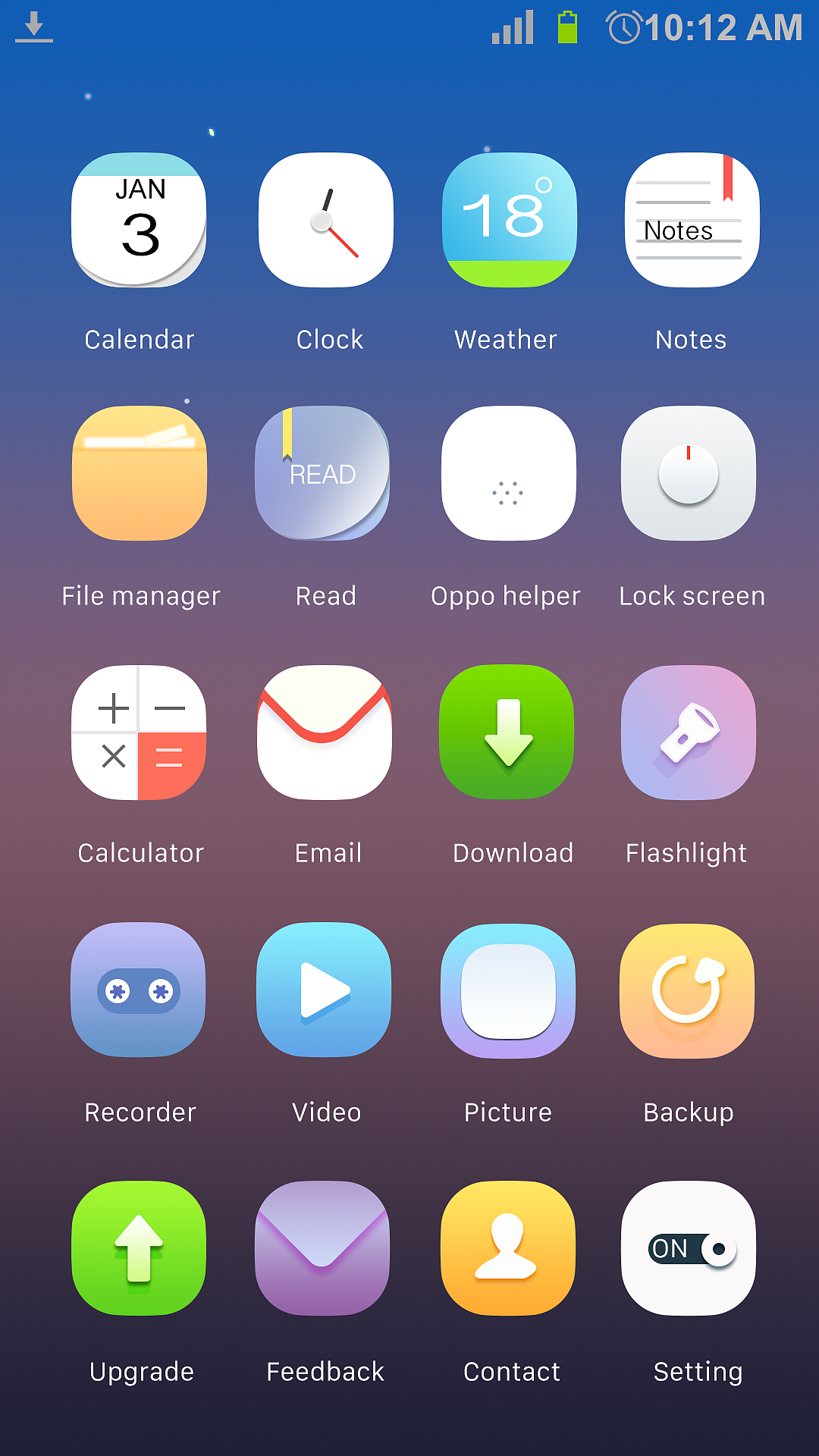Launch the Video player
This screenshot has width=819, height=1456.
coord(324,990)
